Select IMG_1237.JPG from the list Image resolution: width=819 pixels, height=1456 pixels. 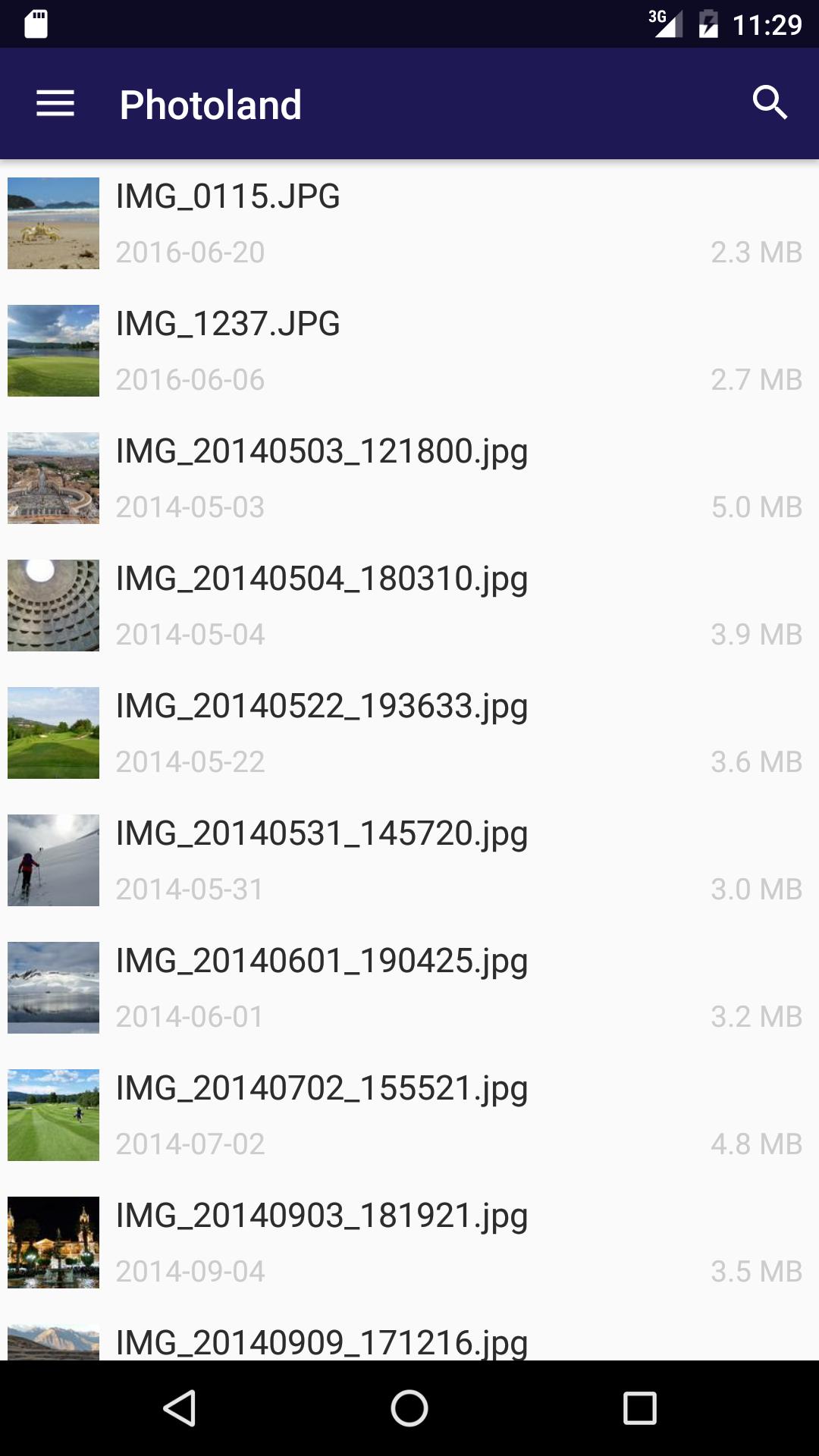click(x=409, y=350)
